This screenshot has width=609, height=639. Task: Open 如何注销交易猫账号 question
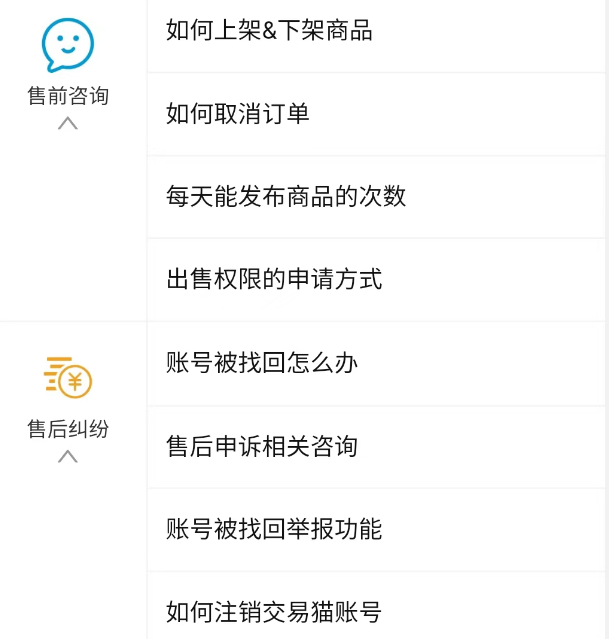[274, 611]
